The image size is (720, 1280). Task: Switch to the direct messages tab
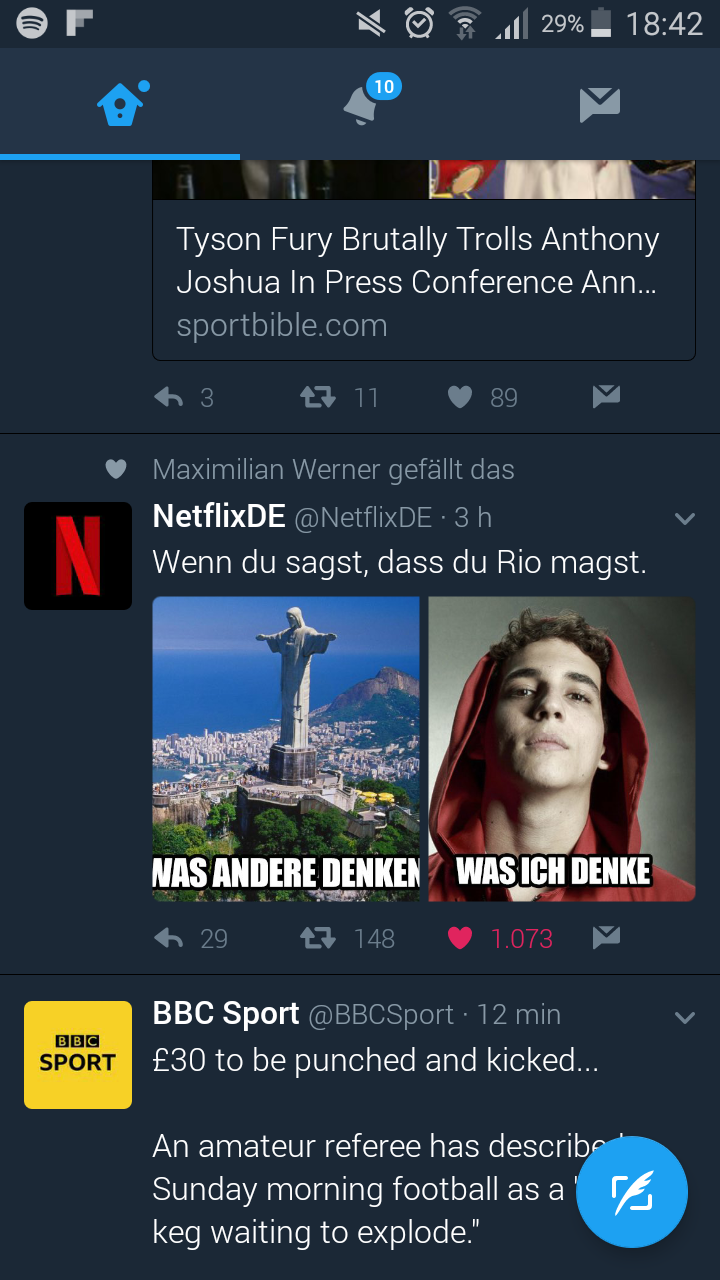[x=600, y=103]
